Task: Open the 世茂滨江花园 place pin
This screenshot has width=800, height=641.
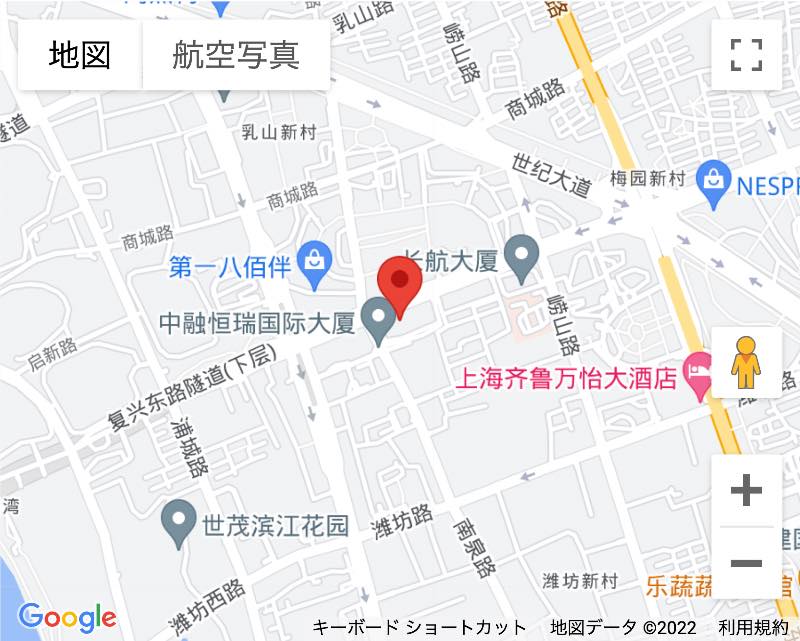Action: click(x=179, y=522)
